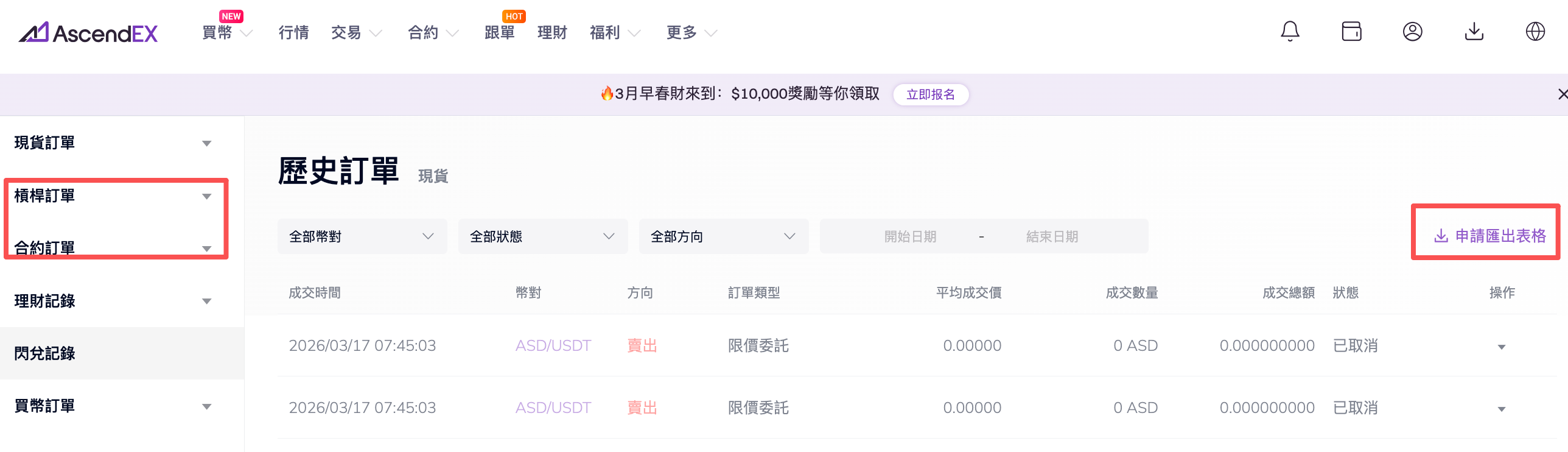Tap the 立即报名 button

pyautogui.click(x=930, y=94)
